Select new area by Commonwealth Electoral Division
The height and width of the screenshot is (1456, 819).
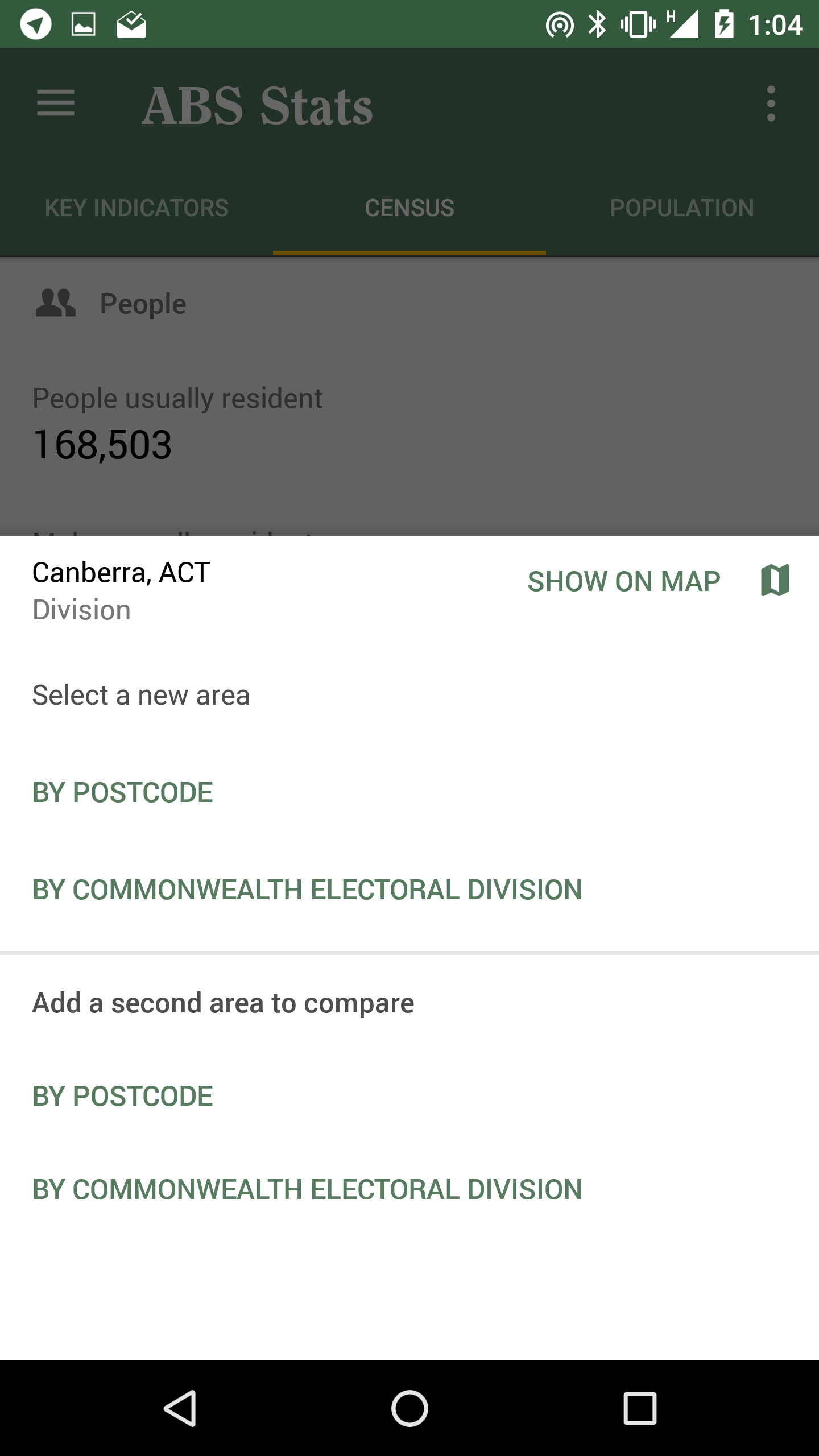point(307,890)
